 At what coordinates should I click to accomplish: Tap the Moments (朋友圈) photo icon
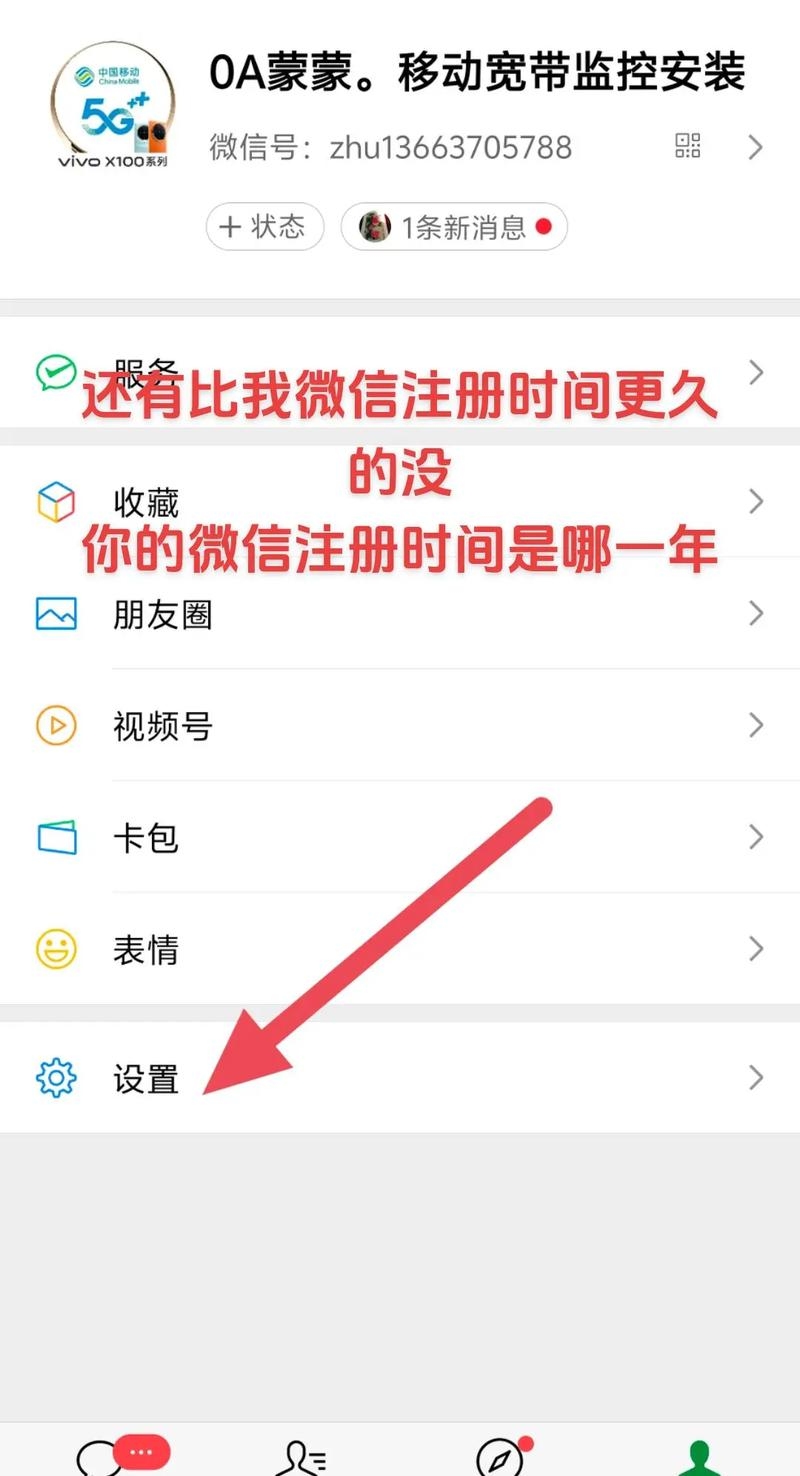click(58, 614)
